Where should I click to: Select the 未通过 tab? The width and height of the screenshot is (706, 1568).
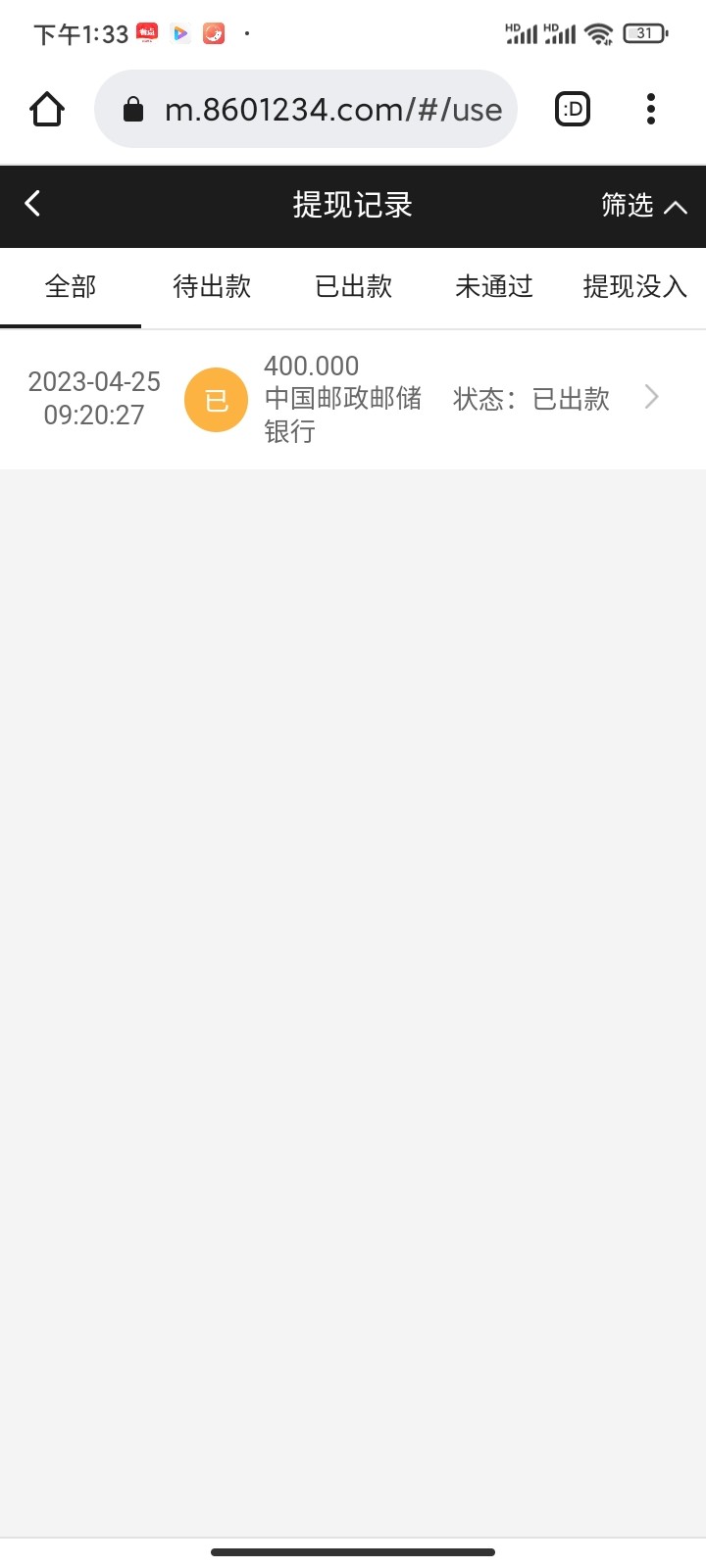click(x=493, y=286)
